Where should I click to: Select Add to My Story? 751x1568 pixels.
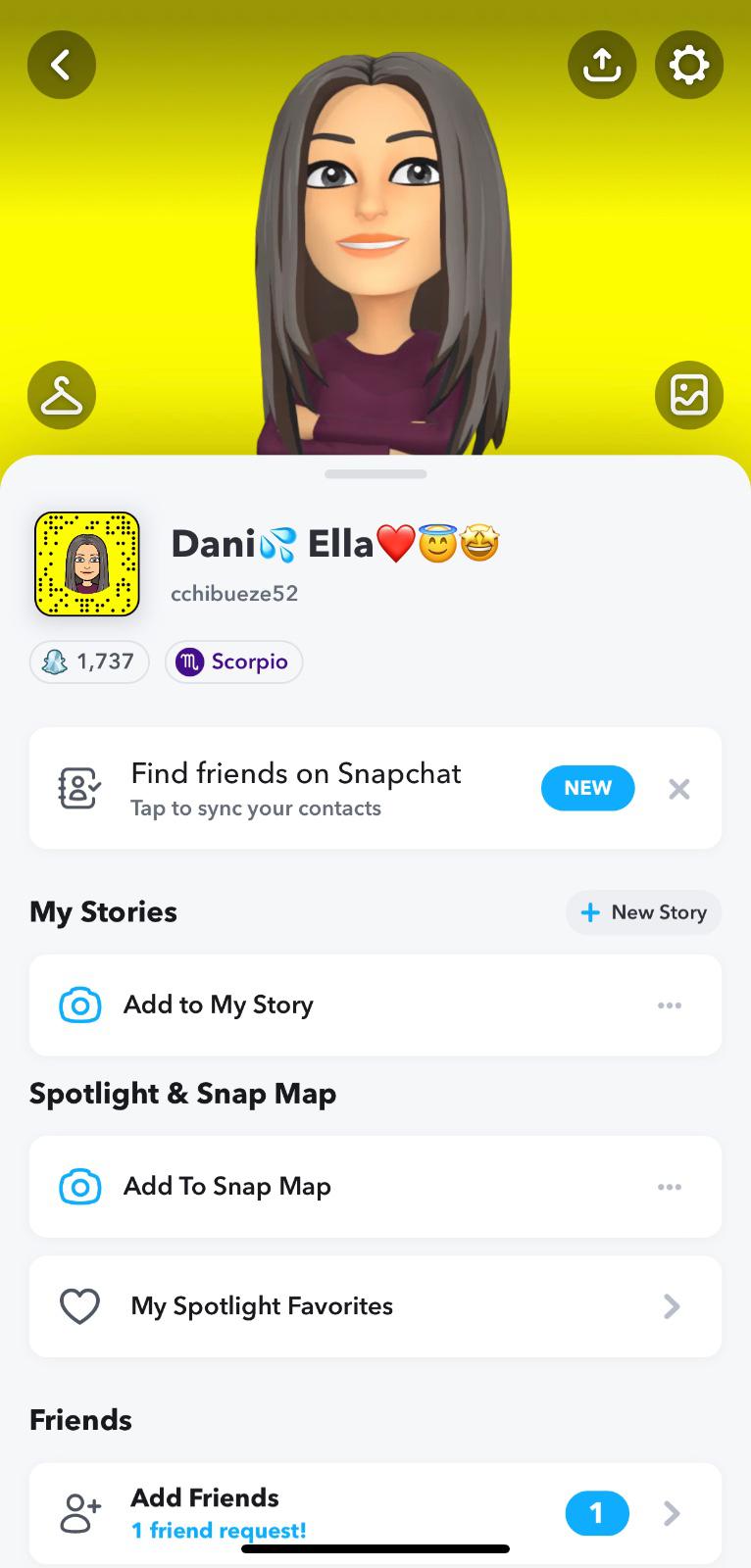[218, 1005]
